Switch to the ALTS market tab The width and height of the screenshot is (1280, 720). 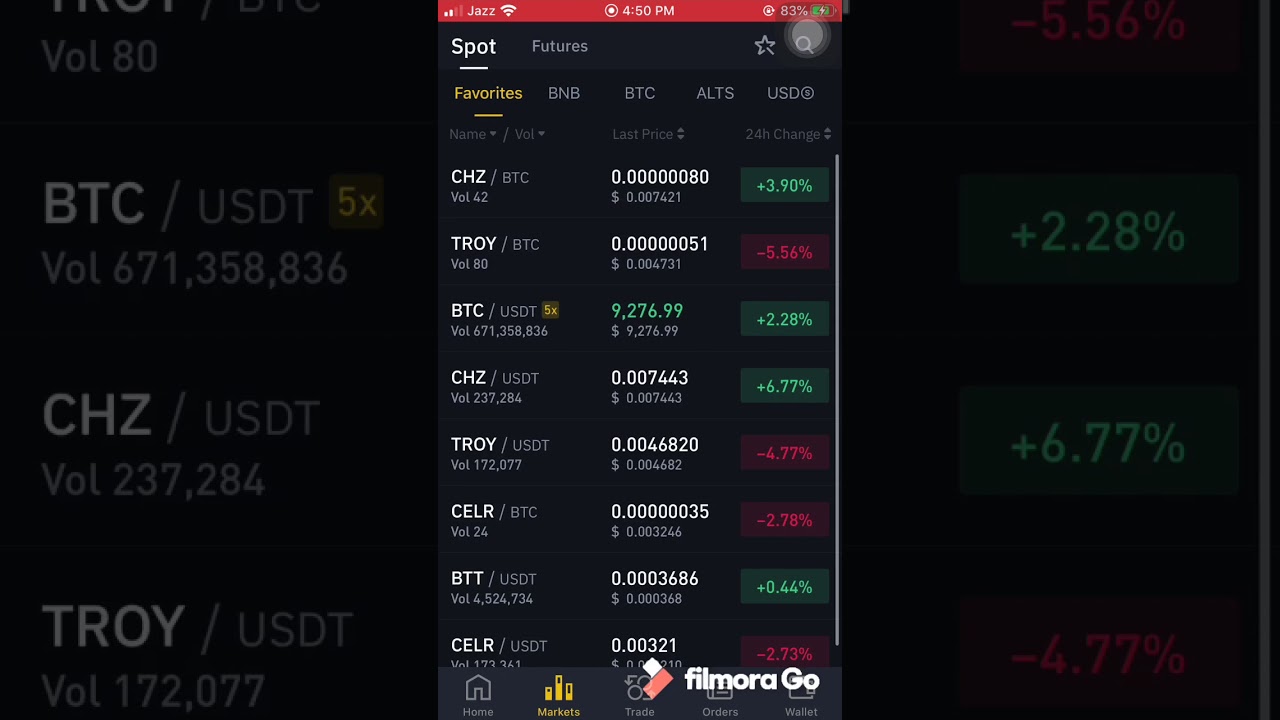[715, 93]
